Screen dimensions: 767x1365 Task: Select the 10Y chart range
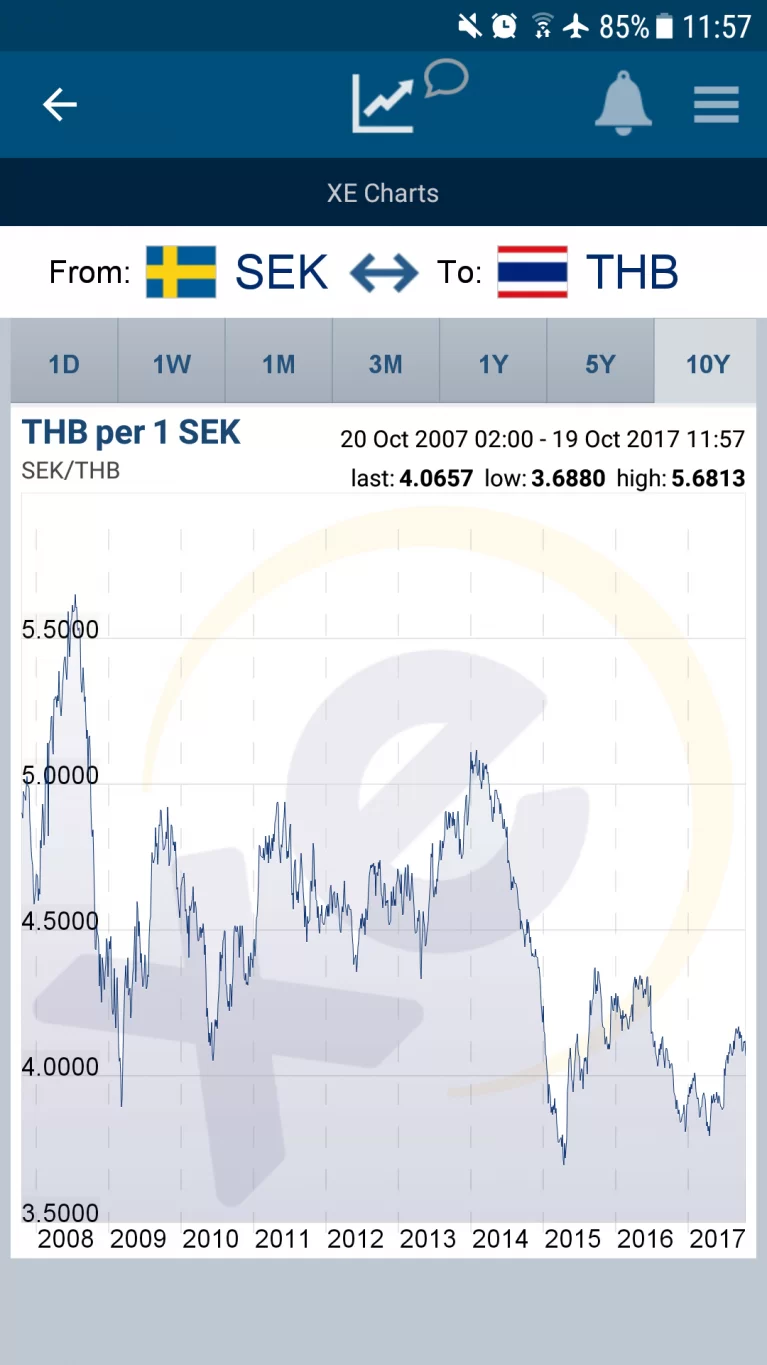click(707, 364)
